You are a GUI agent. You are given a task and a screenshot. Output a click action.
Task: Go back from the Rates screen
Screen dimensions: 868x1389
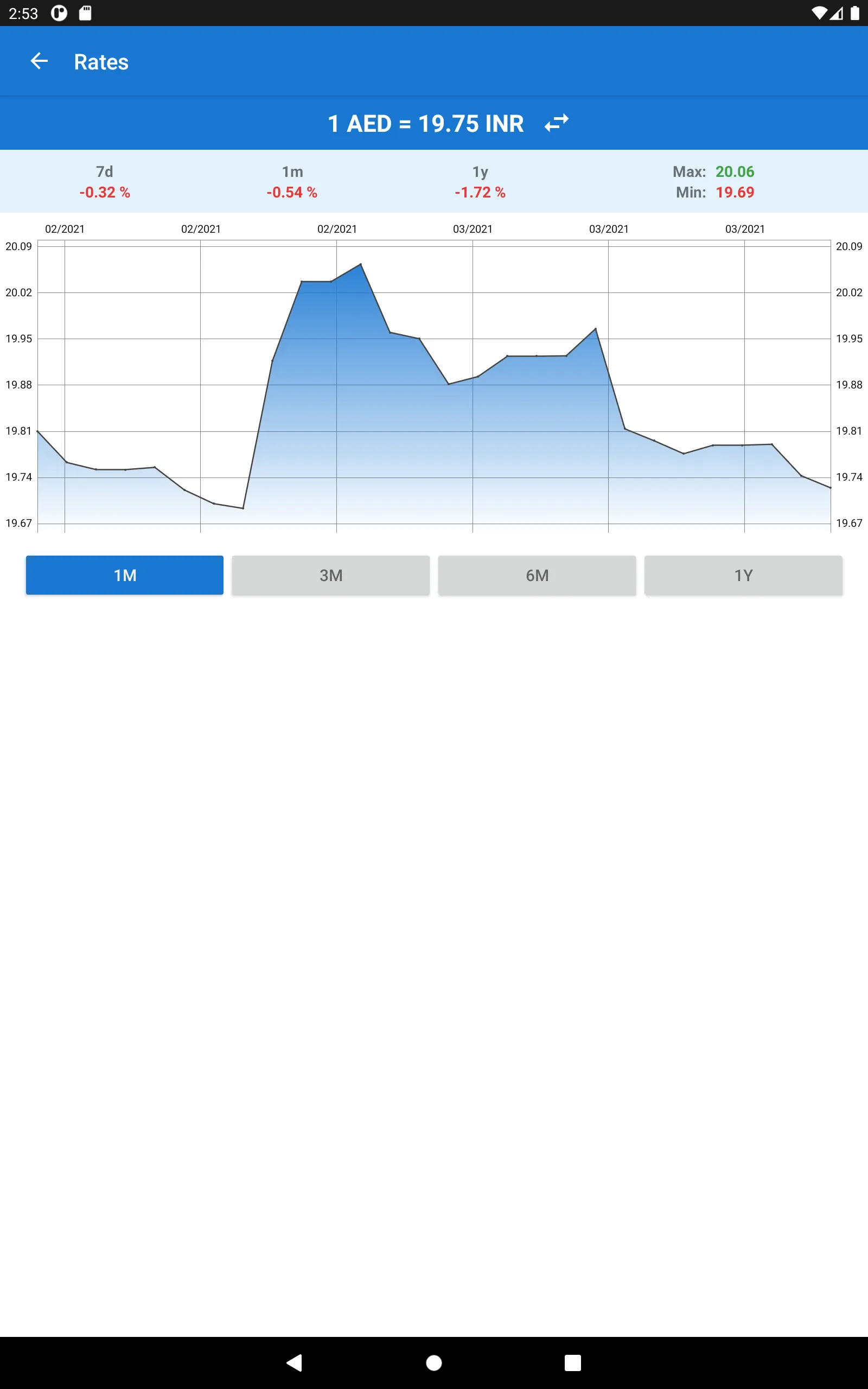pos(39,61)
